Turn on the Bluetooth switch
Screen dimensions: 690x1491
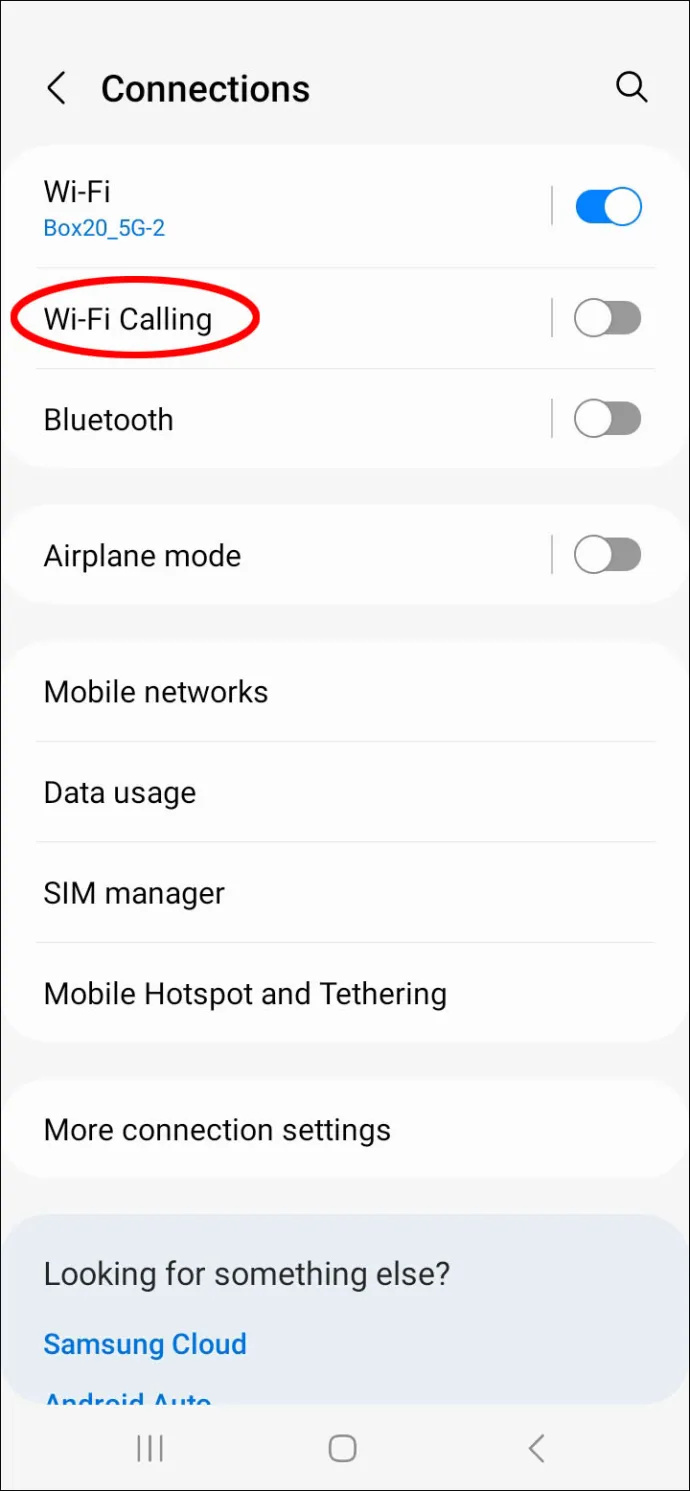[608, 419]
